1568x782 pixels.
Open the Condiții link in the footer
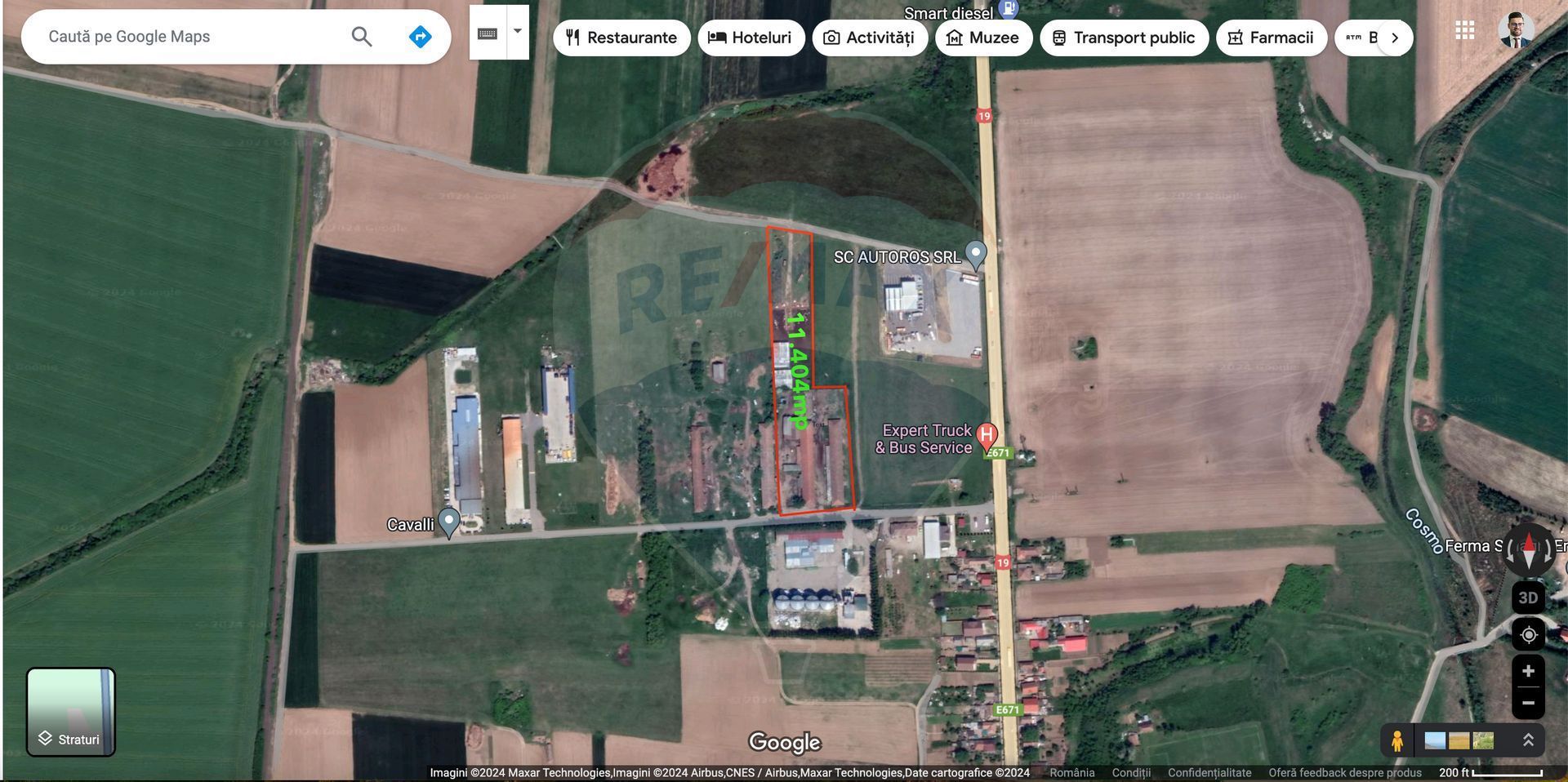click(x=1130, y=772)
